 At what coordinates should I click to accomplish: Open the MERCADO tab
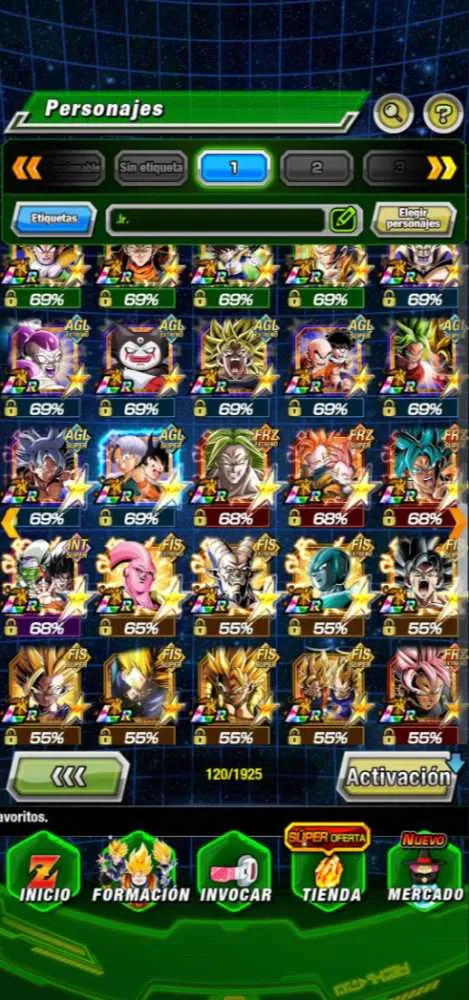[425, 869]
